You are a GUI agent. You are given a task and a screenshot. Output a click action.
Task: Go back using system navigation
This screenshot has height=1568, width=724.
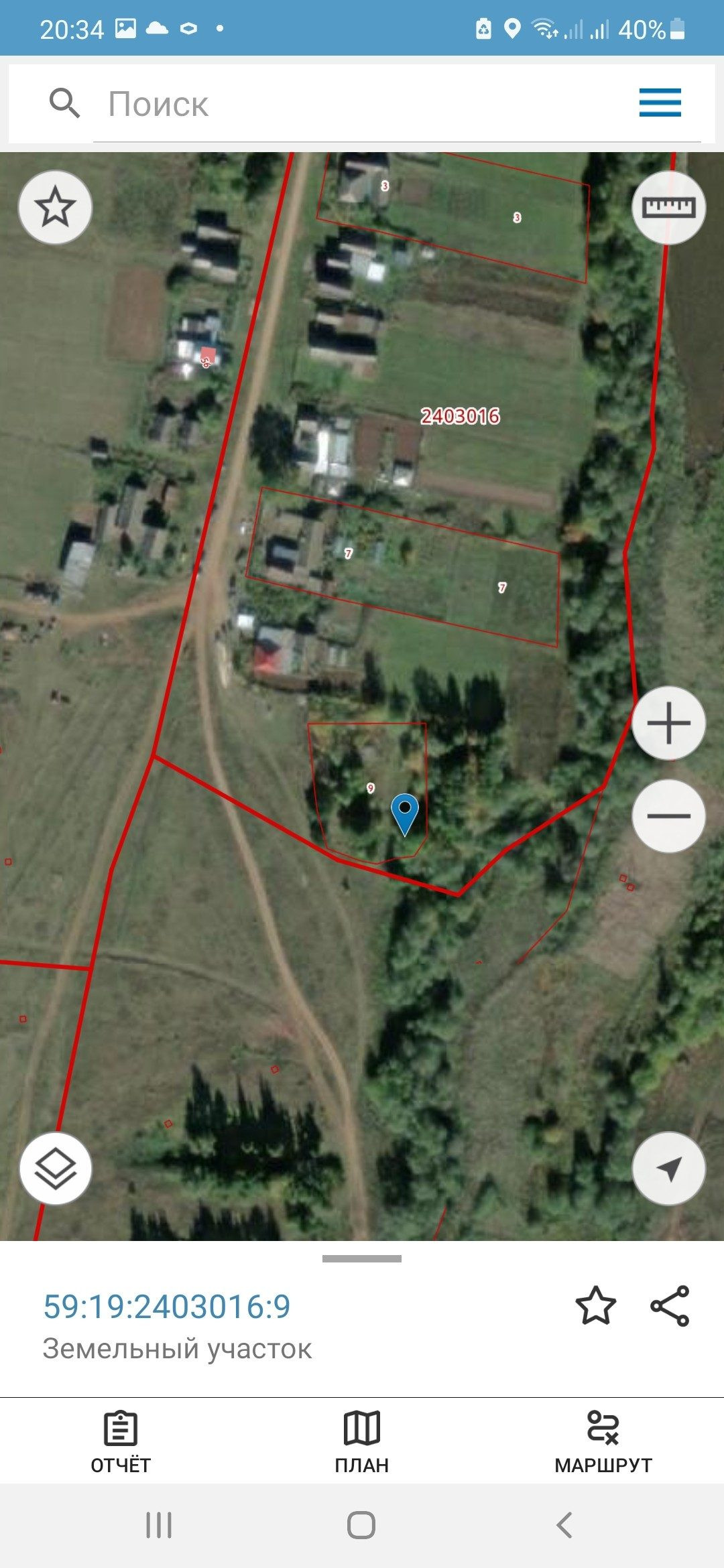coord(564,1525)
